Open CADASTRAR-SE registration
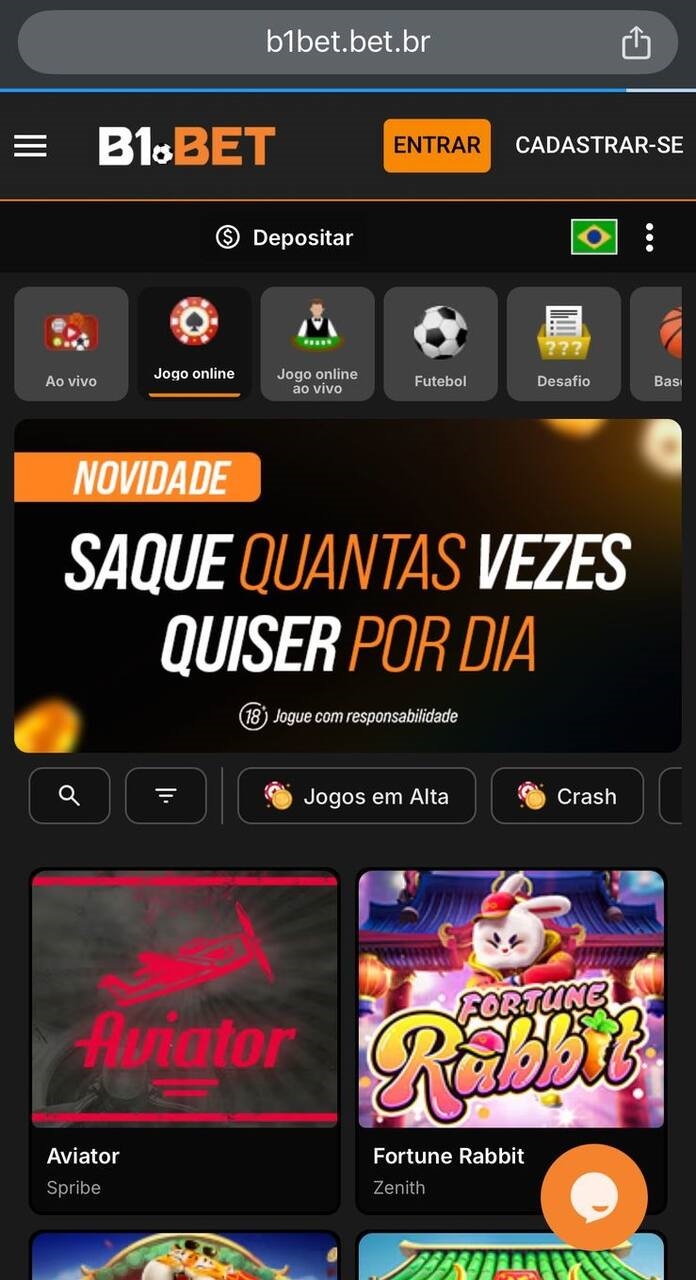This screenshot has width=696, height=1280. coord(599,146)
